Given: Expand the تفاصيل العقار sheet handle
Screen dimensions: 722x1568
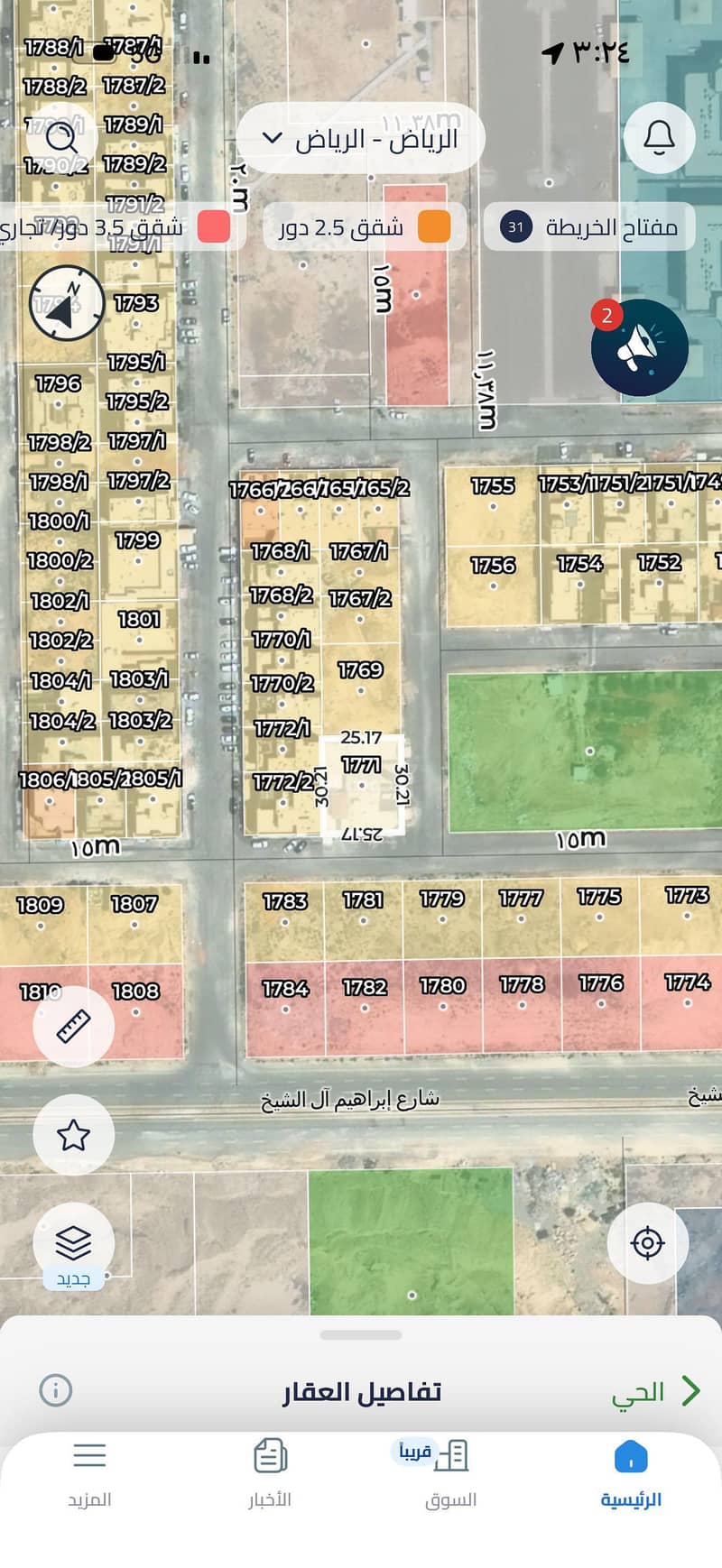Looking at the screenshot, I should tap(361, 1335).
